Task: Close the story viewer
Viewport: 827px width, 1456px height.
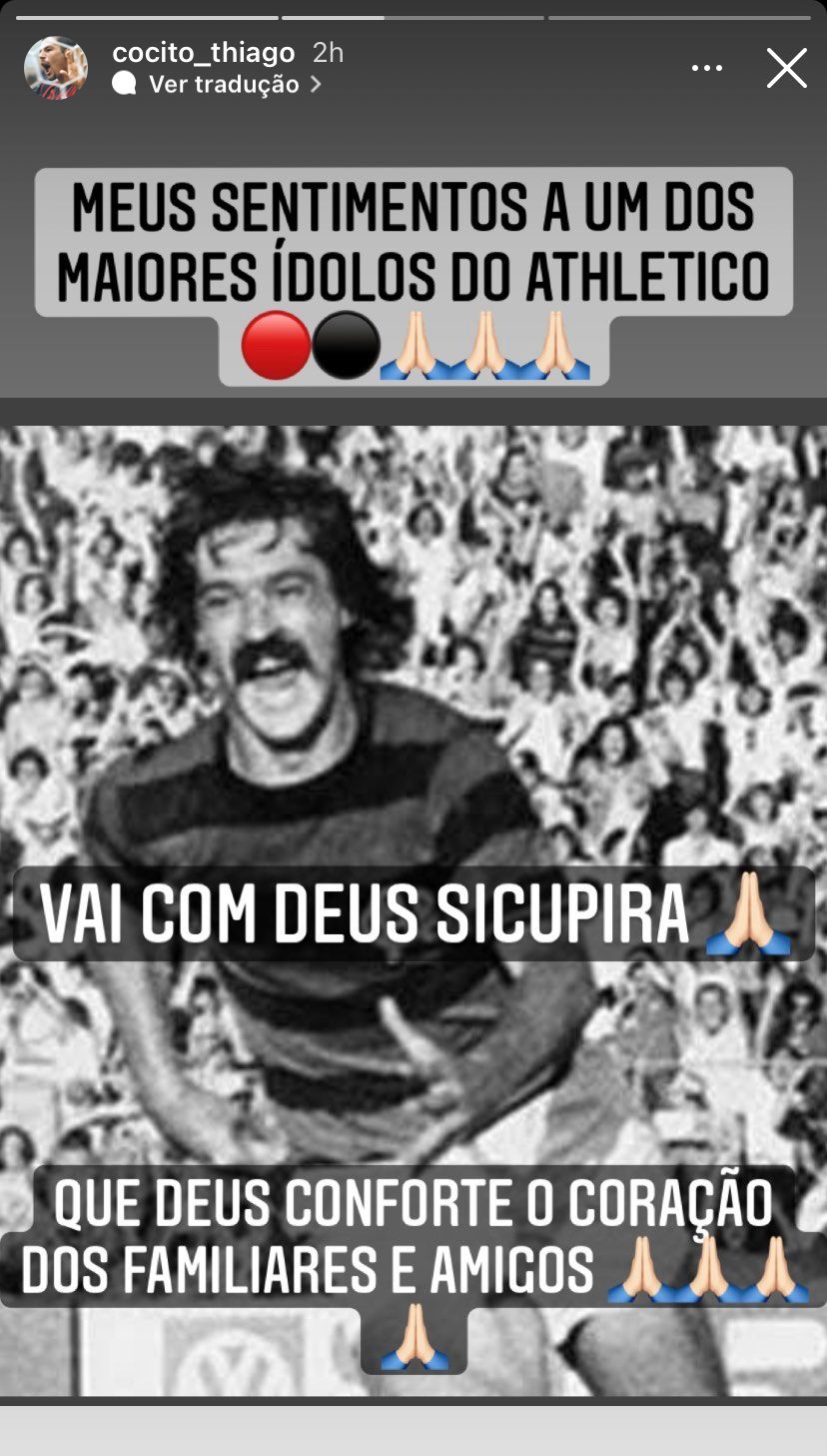Action: [x=786, y=69]
